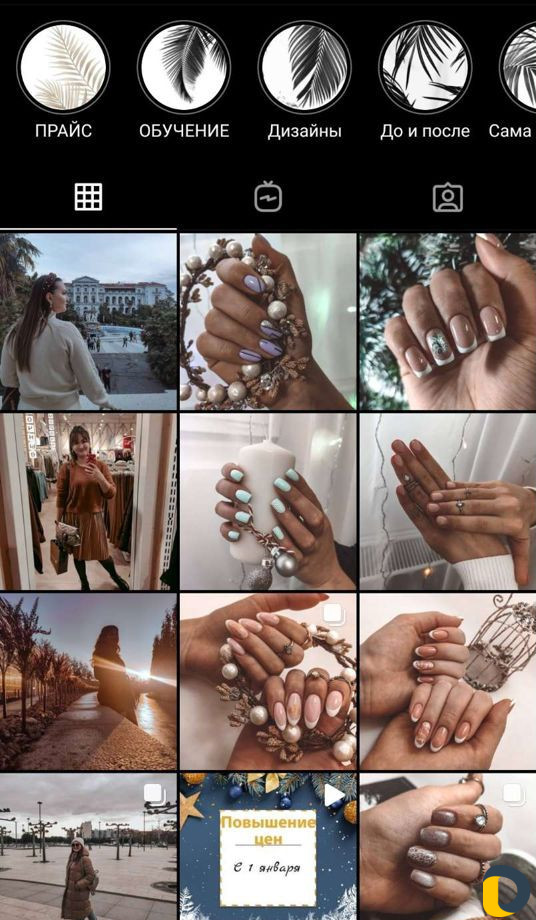Switch to the tagged photos tab
This screenshot has width=536, height=920.
[x=447, y=198]
